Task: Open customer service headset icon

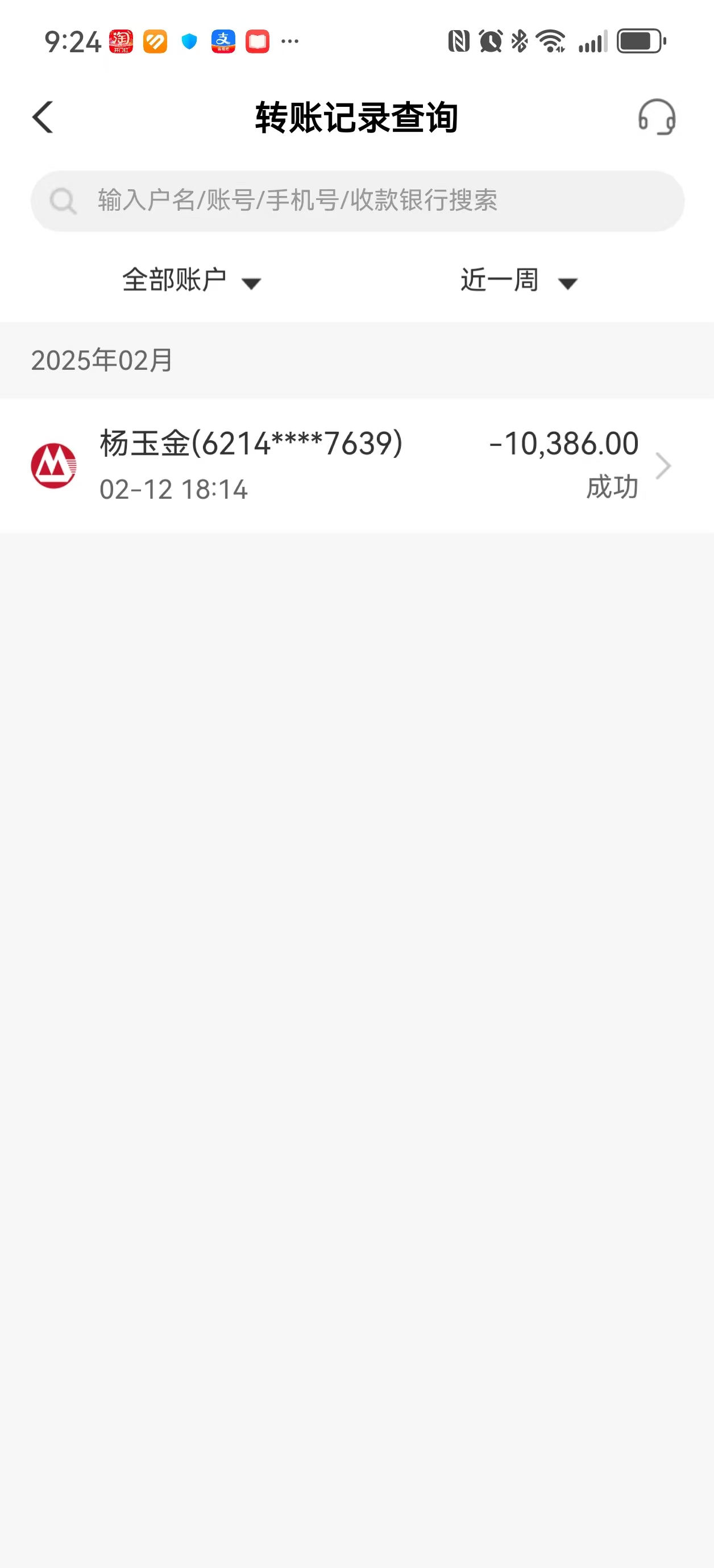Action: [657, 117]
